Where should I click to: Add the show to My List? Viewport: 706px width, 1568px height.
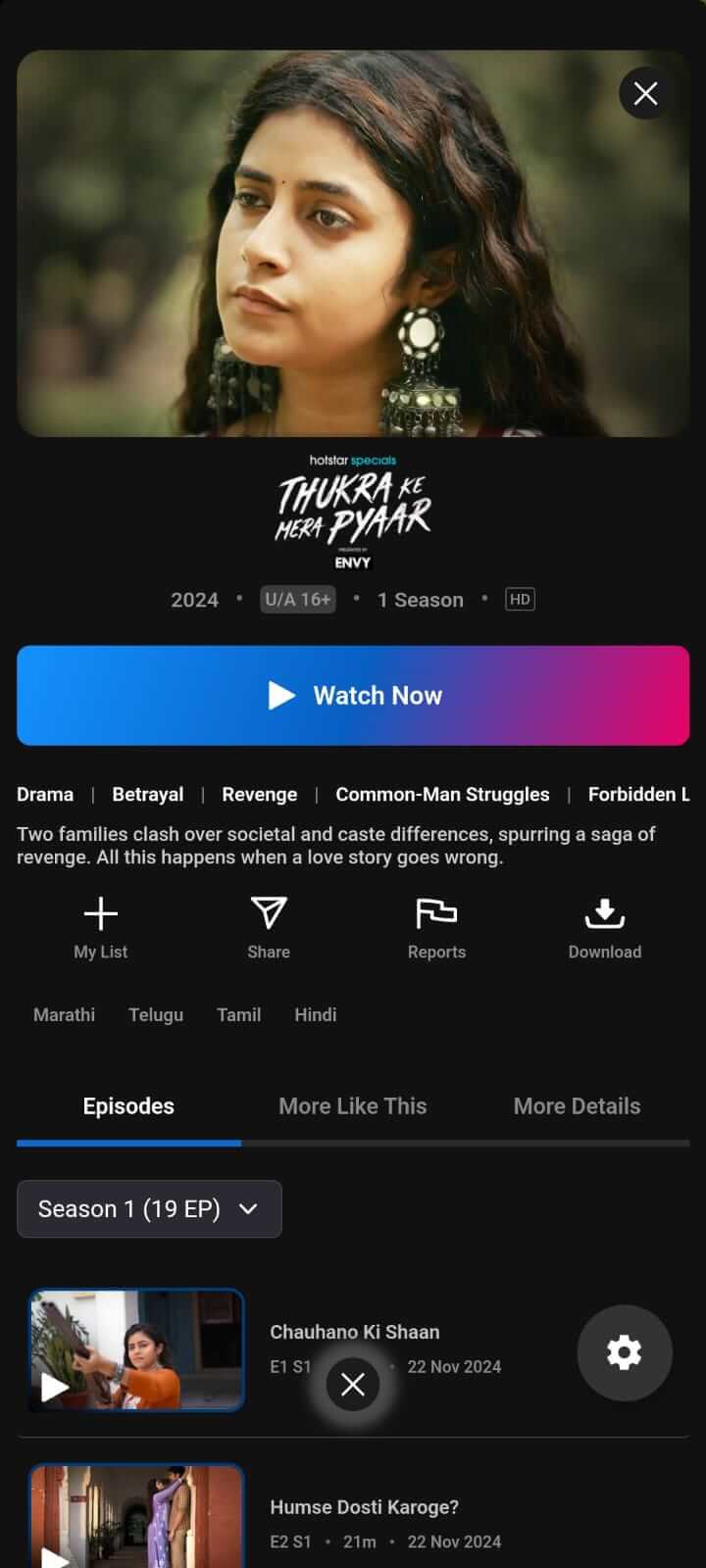coord(100,928)
